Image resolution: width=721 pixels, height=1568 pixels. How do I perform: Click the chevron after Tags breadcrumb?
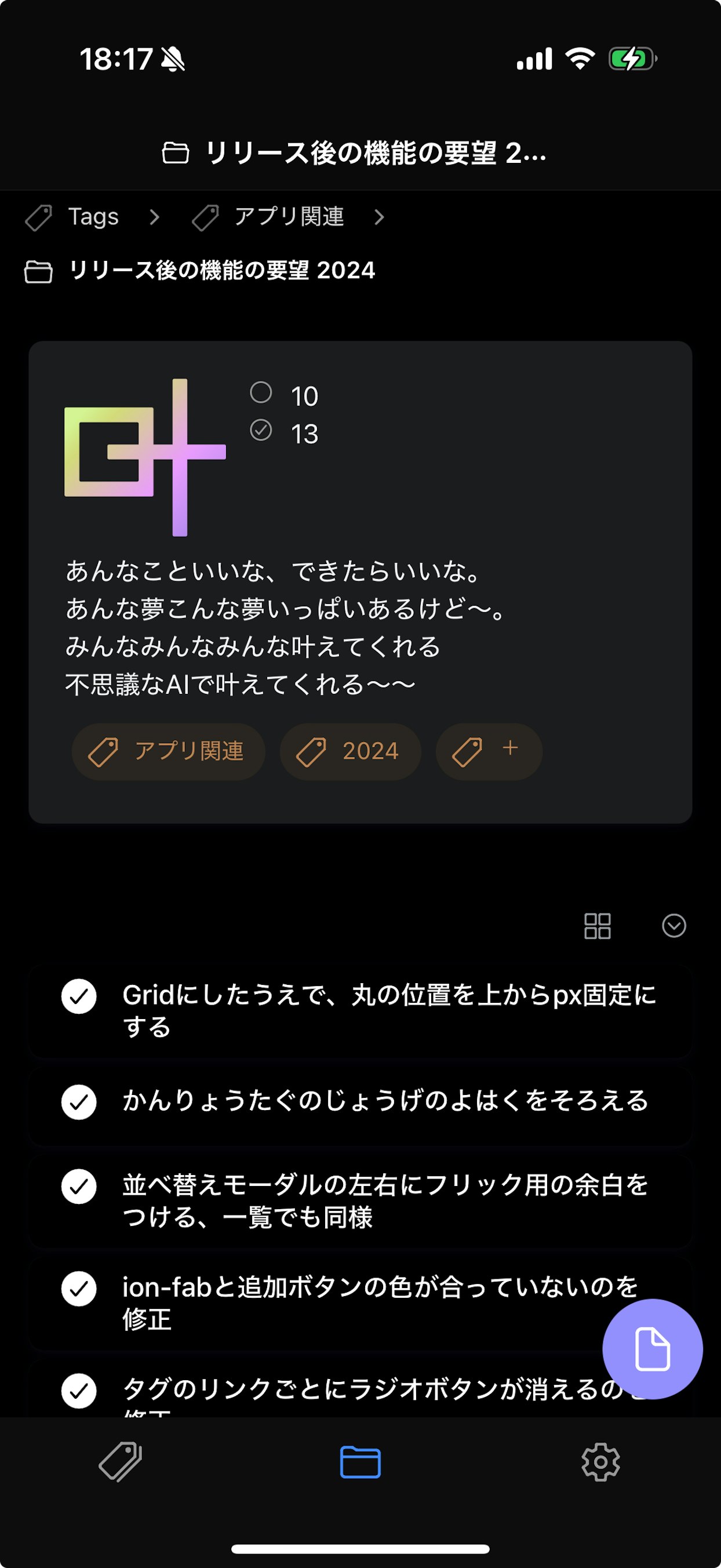156,217
